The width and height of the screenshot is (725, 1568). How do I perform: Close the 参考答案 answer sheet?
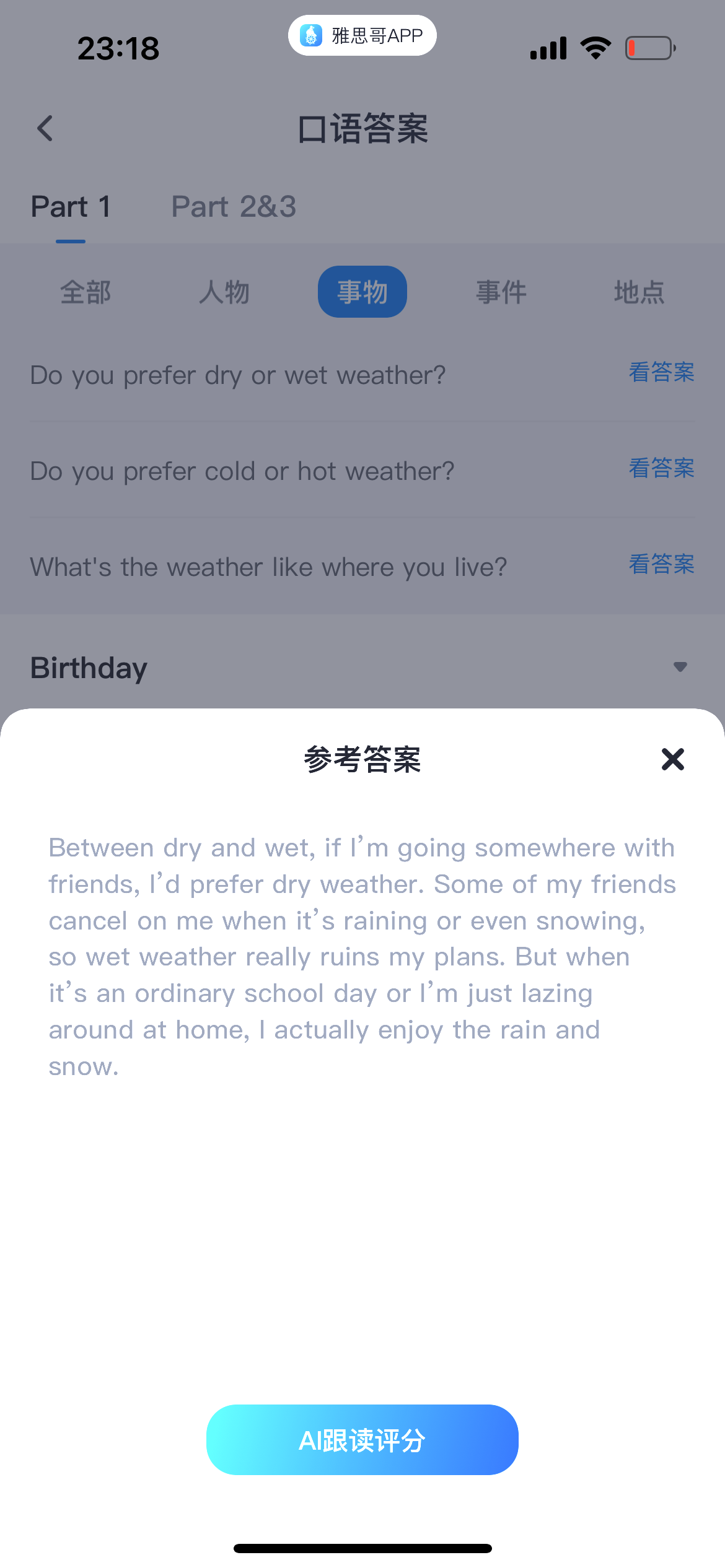click(x=672, y=759)
